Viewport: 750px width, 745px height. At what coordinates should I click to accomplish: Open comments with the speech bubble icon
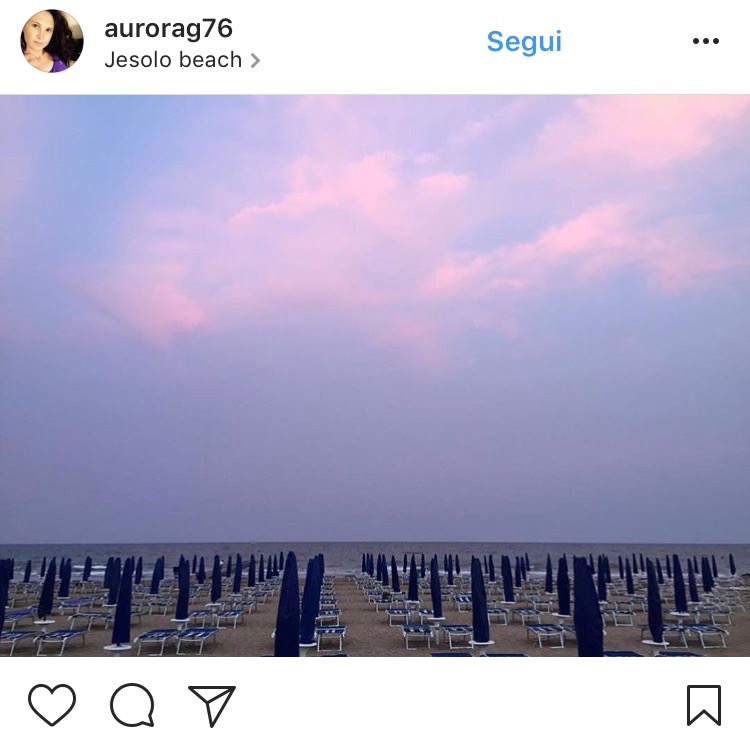(132, 705)
